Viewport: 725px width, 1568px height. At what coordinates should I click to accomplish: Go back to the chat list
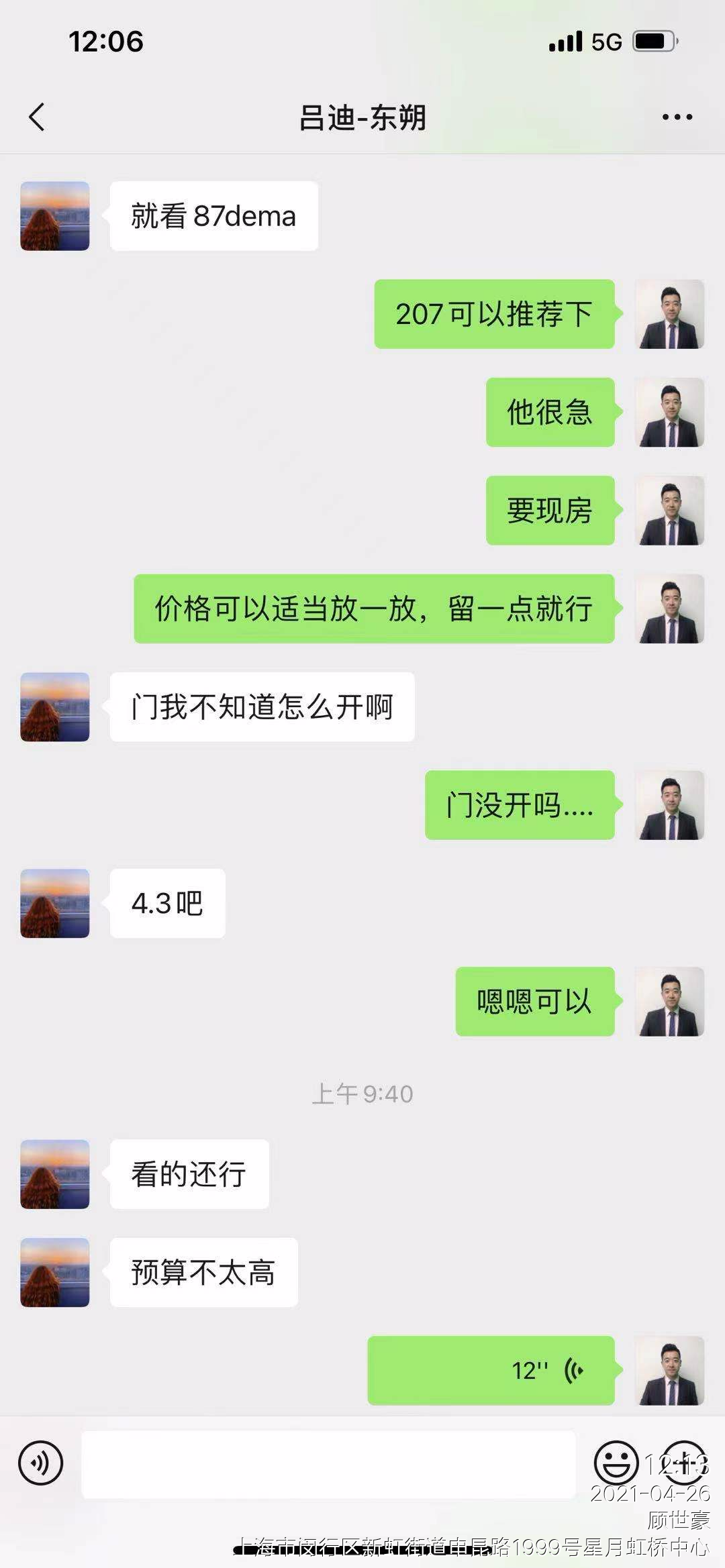click(38, 117)
